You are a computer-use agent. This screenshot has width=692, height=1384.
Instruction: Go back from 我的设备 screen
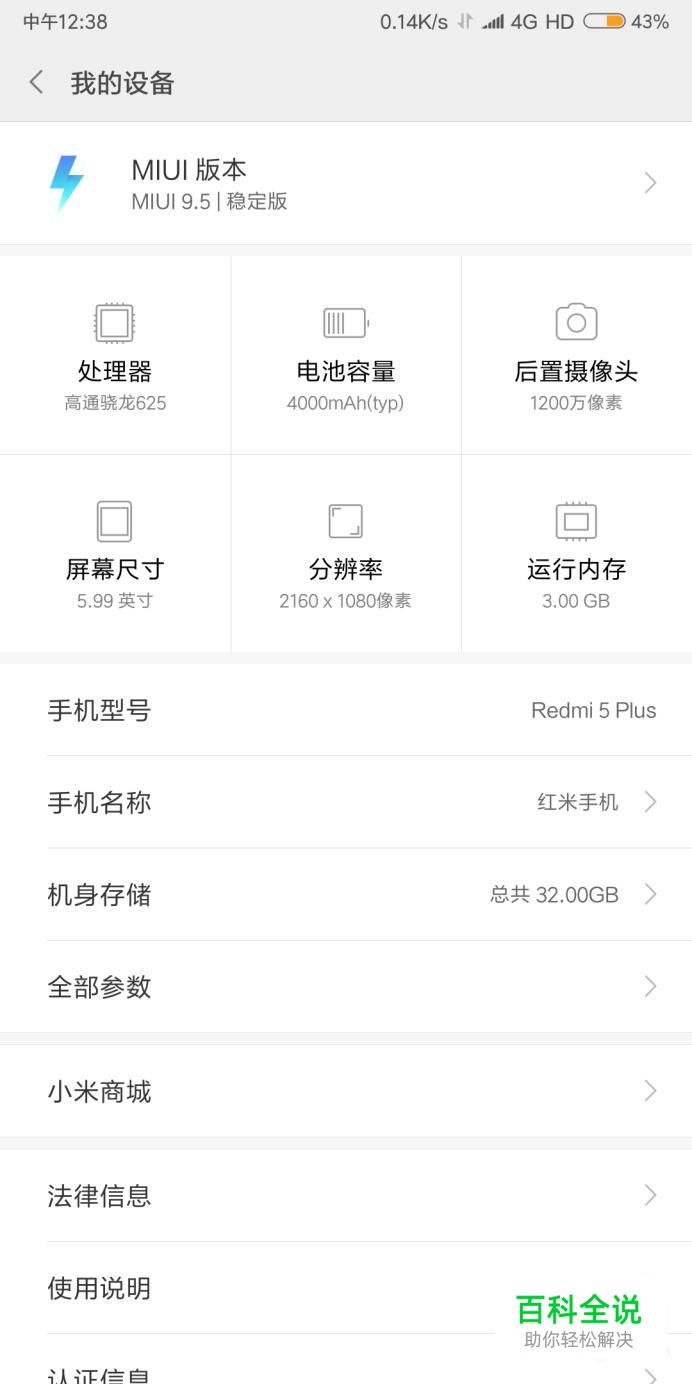37,83
